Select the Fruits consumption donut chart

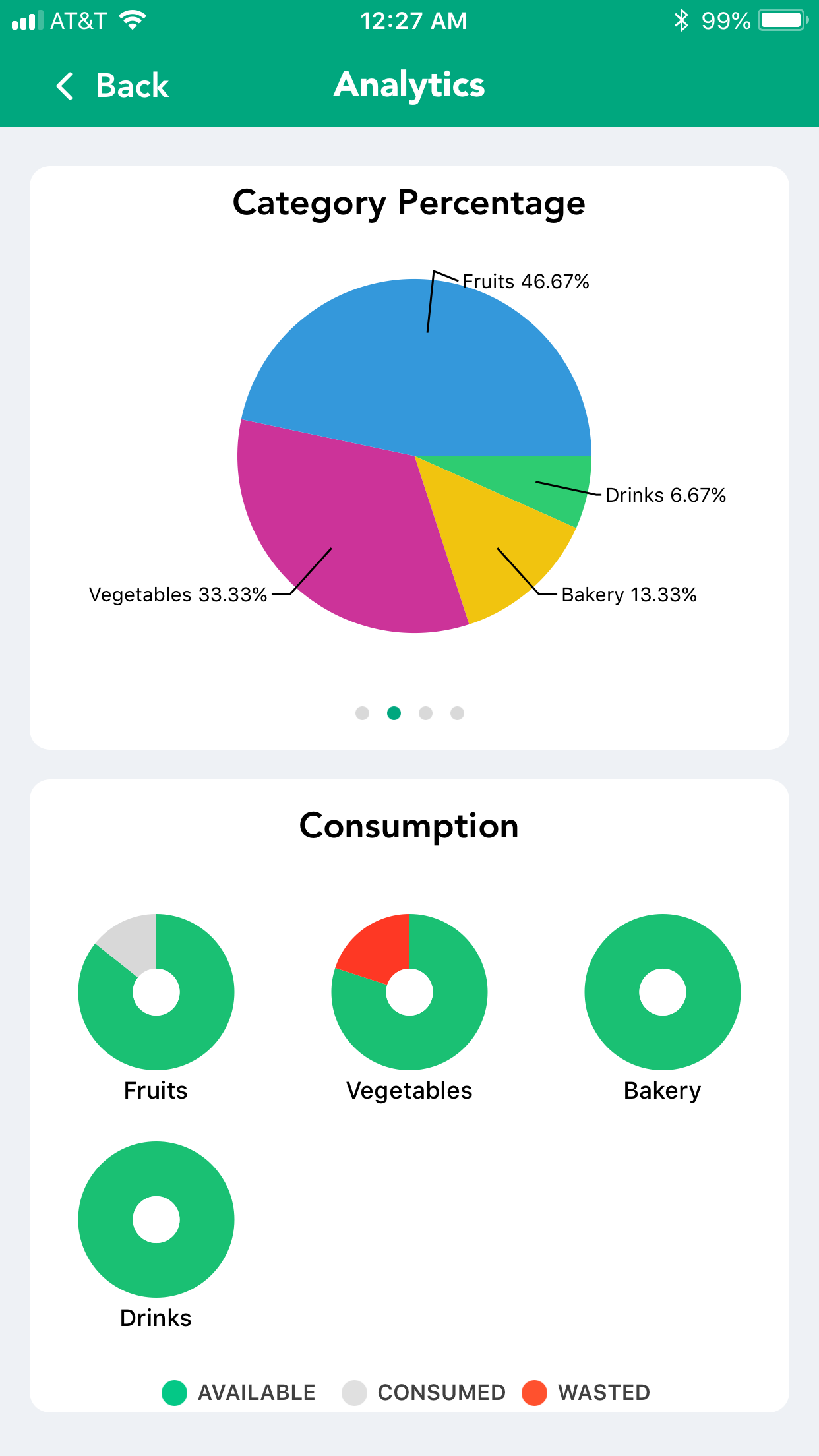tap(156, 991)
